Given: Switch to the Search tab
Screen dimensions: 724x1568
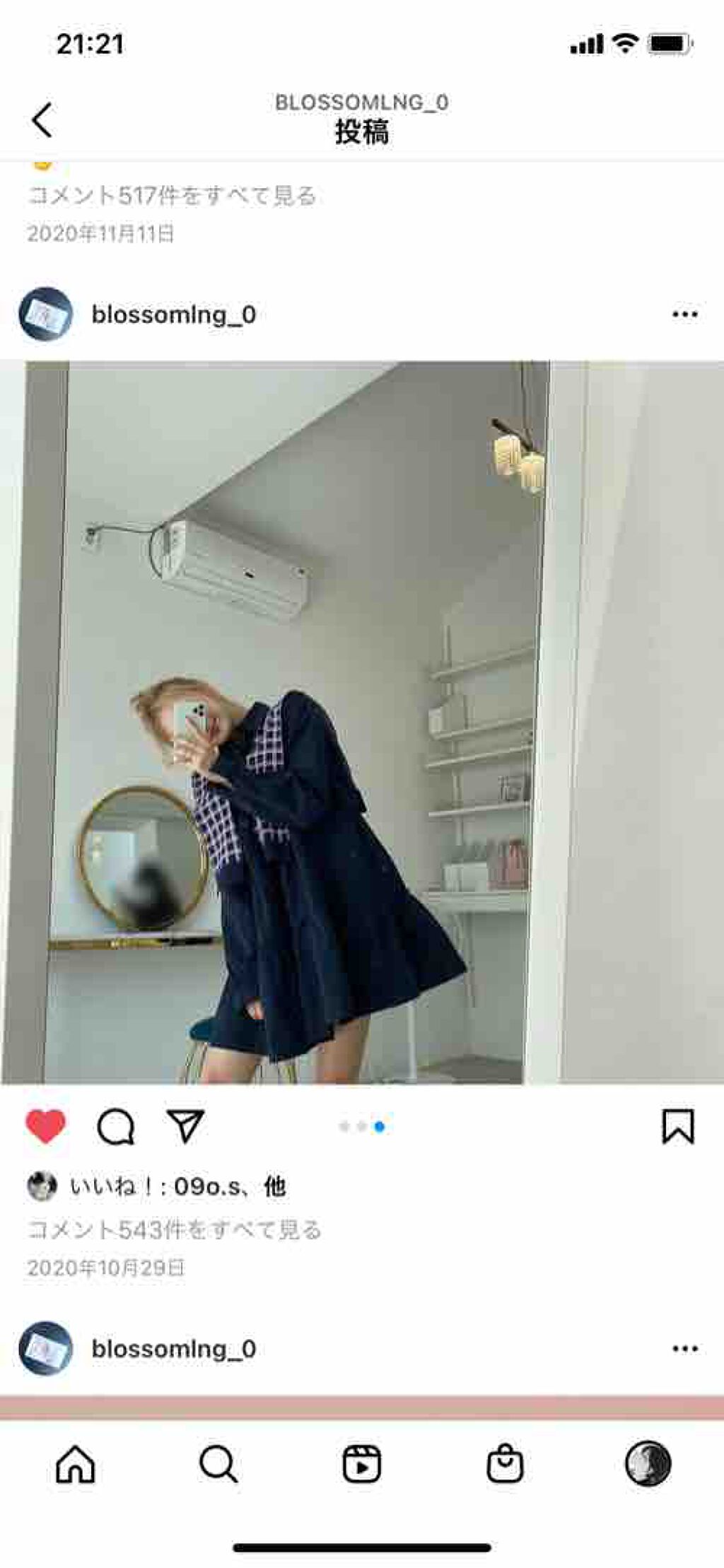Looking at the screenshot, I should (218, 1463).
